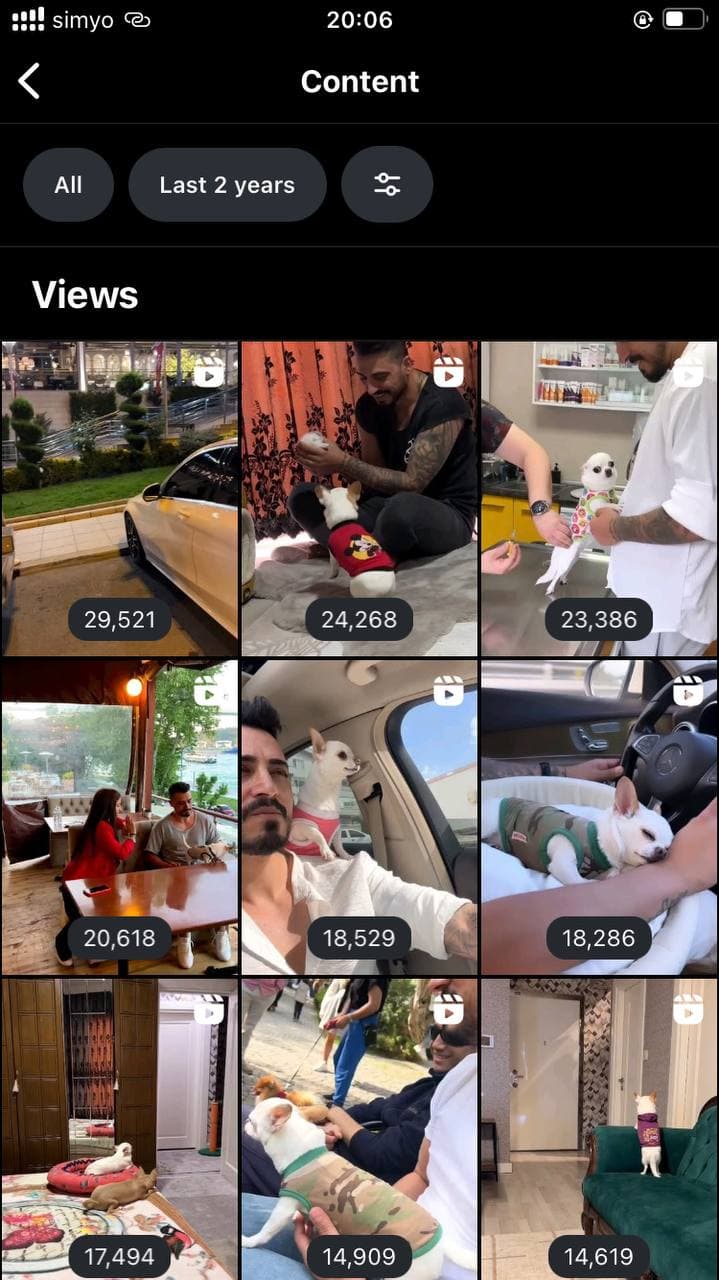
Task: Go back from Content screen
Action: [x=30, y=81]
